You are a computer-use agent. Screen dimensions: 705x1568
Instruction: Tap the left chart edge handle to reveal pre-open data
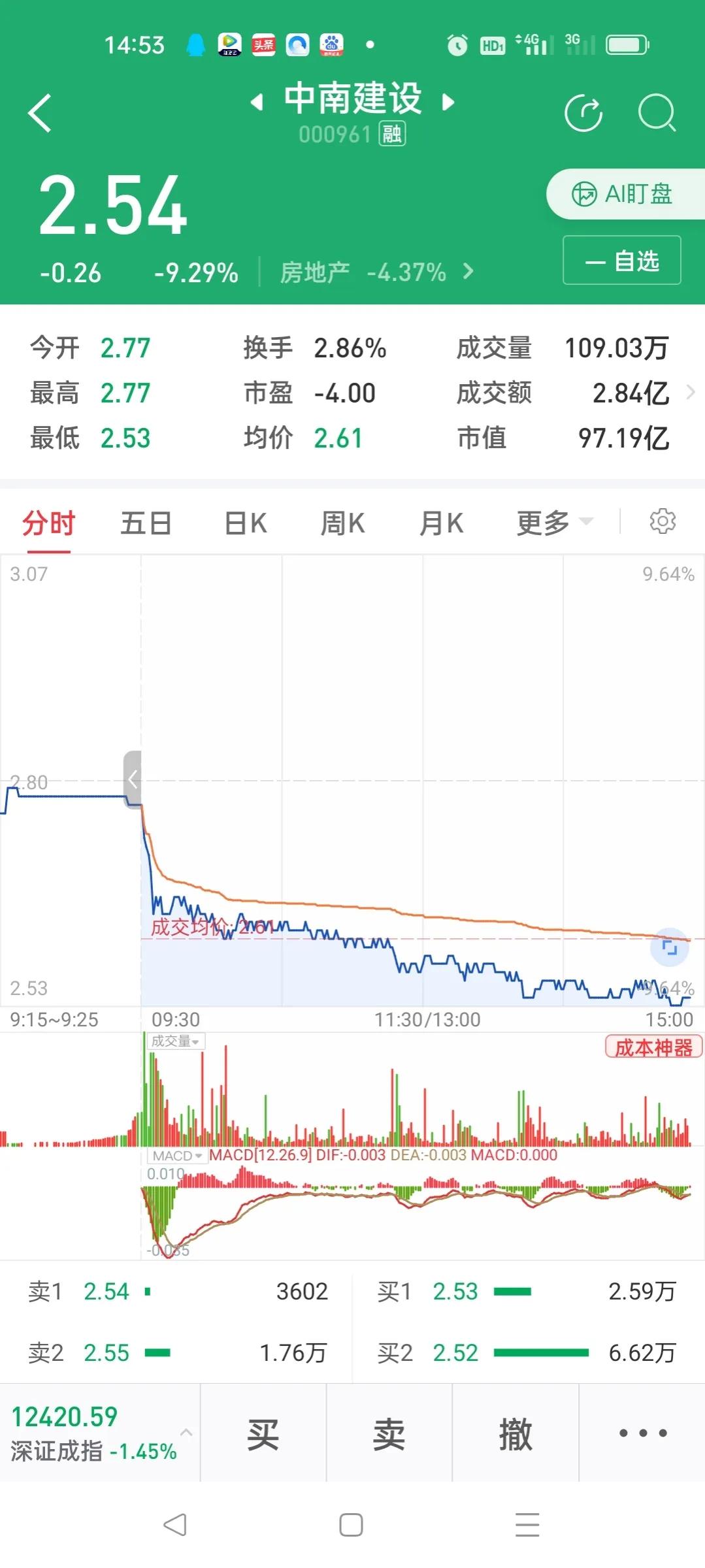(133, 778)
